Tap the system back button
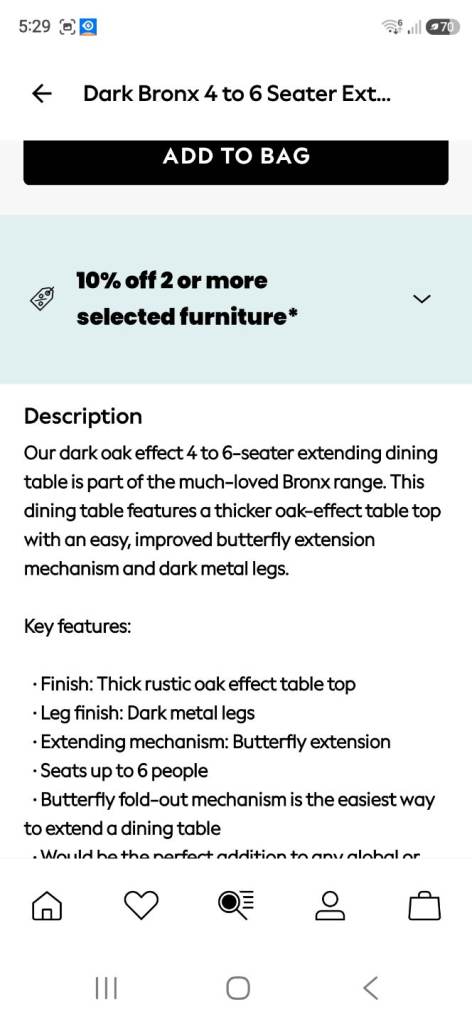 pyautogui.click(x=370, y=987)
